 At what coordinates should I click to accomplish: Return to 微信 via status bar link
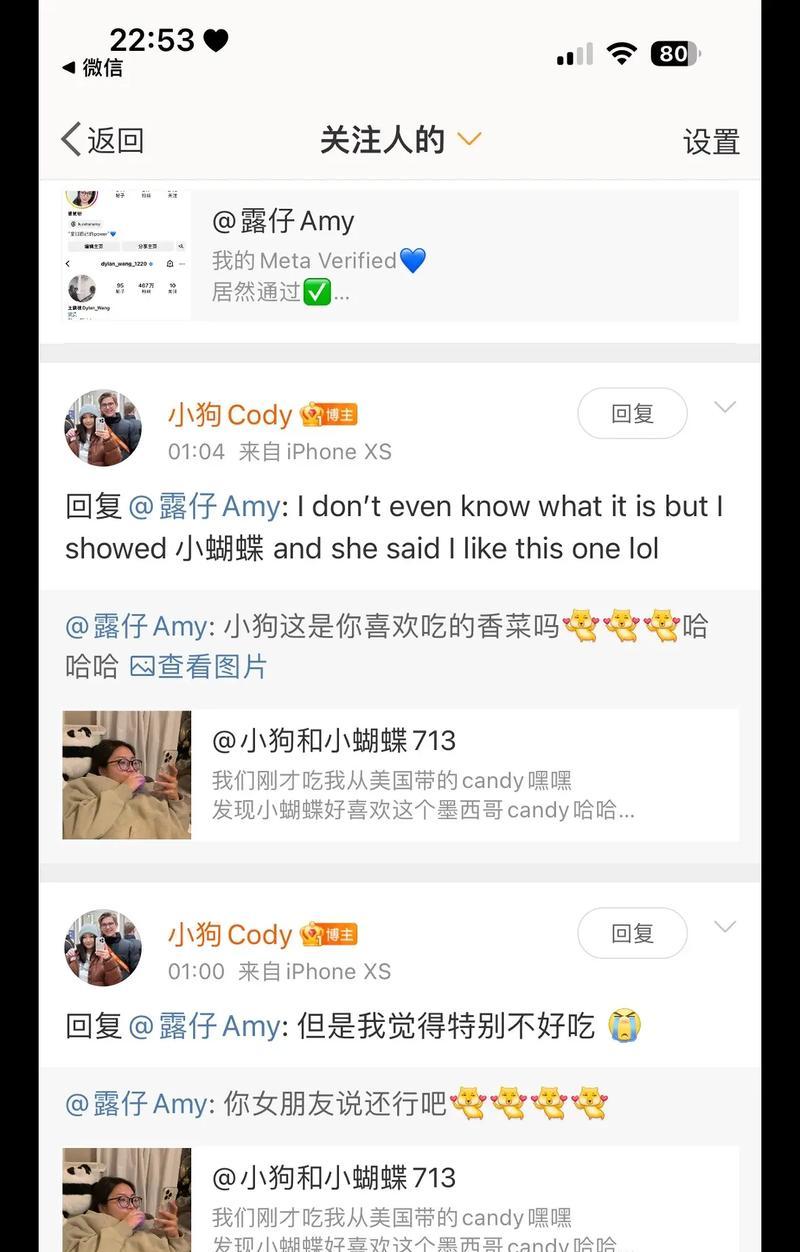point(92,68)
